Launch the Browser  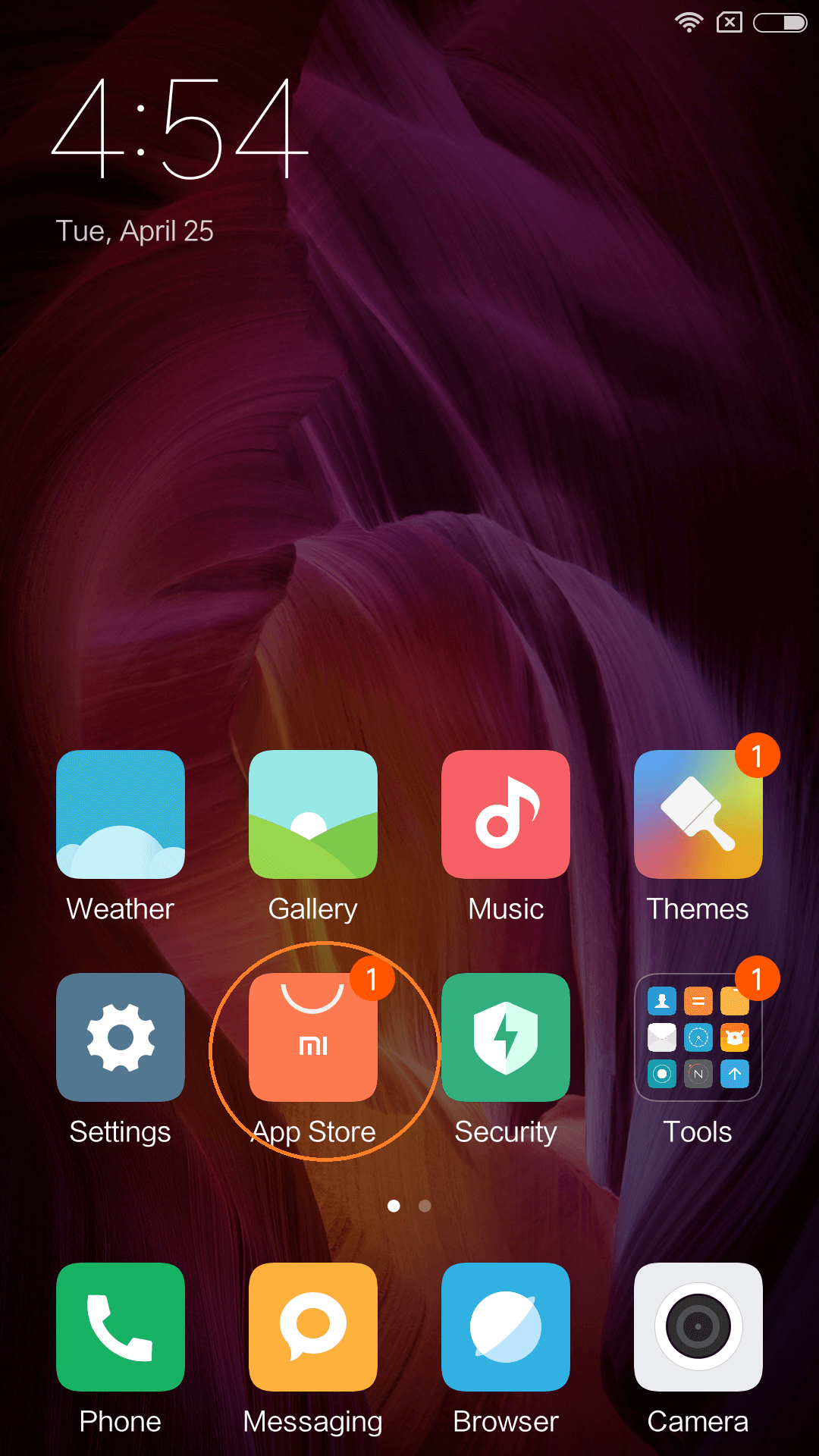pos(506,1327)
